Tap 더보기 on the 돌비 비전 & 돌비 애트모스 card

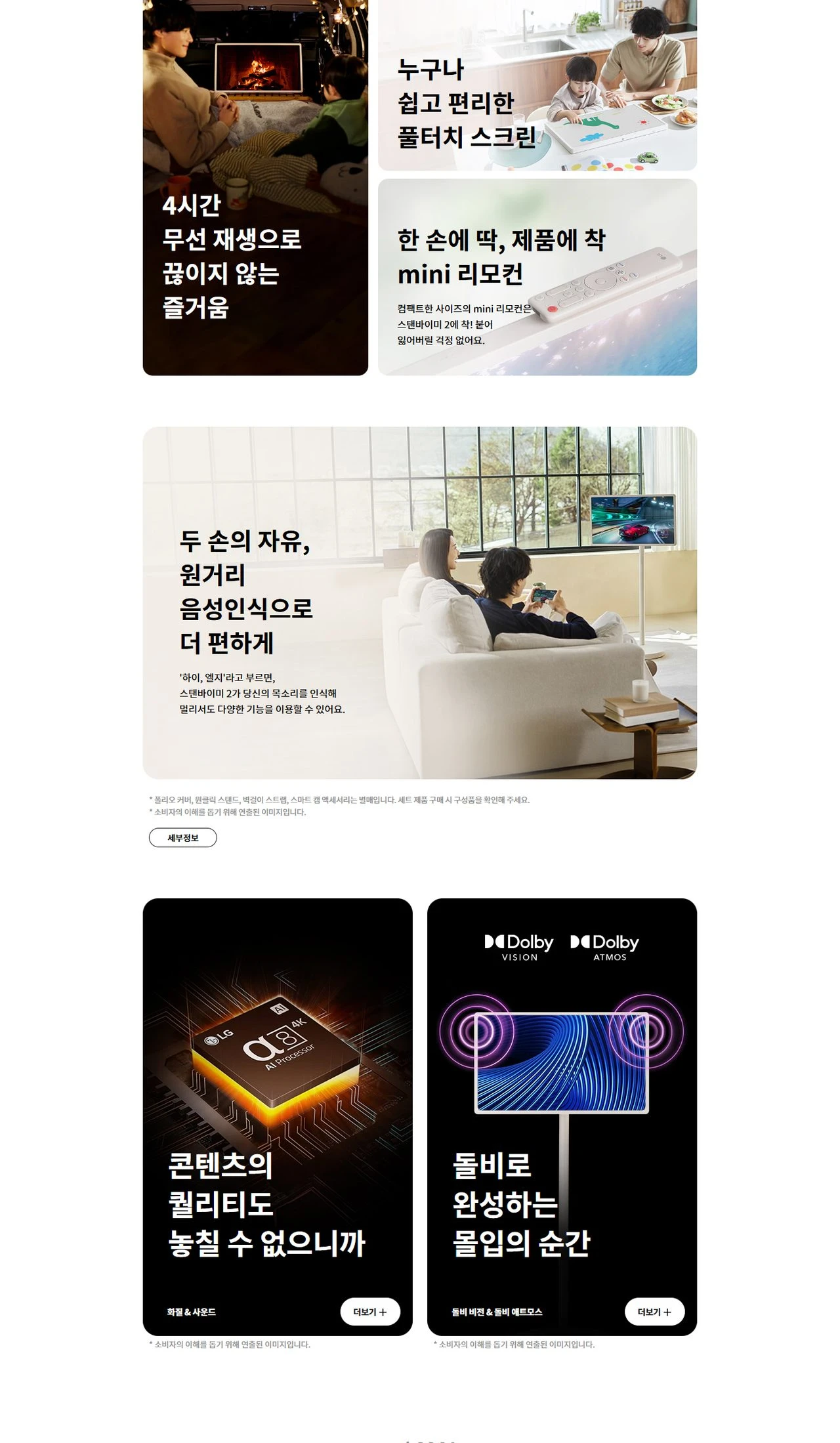coord(654,1311)
